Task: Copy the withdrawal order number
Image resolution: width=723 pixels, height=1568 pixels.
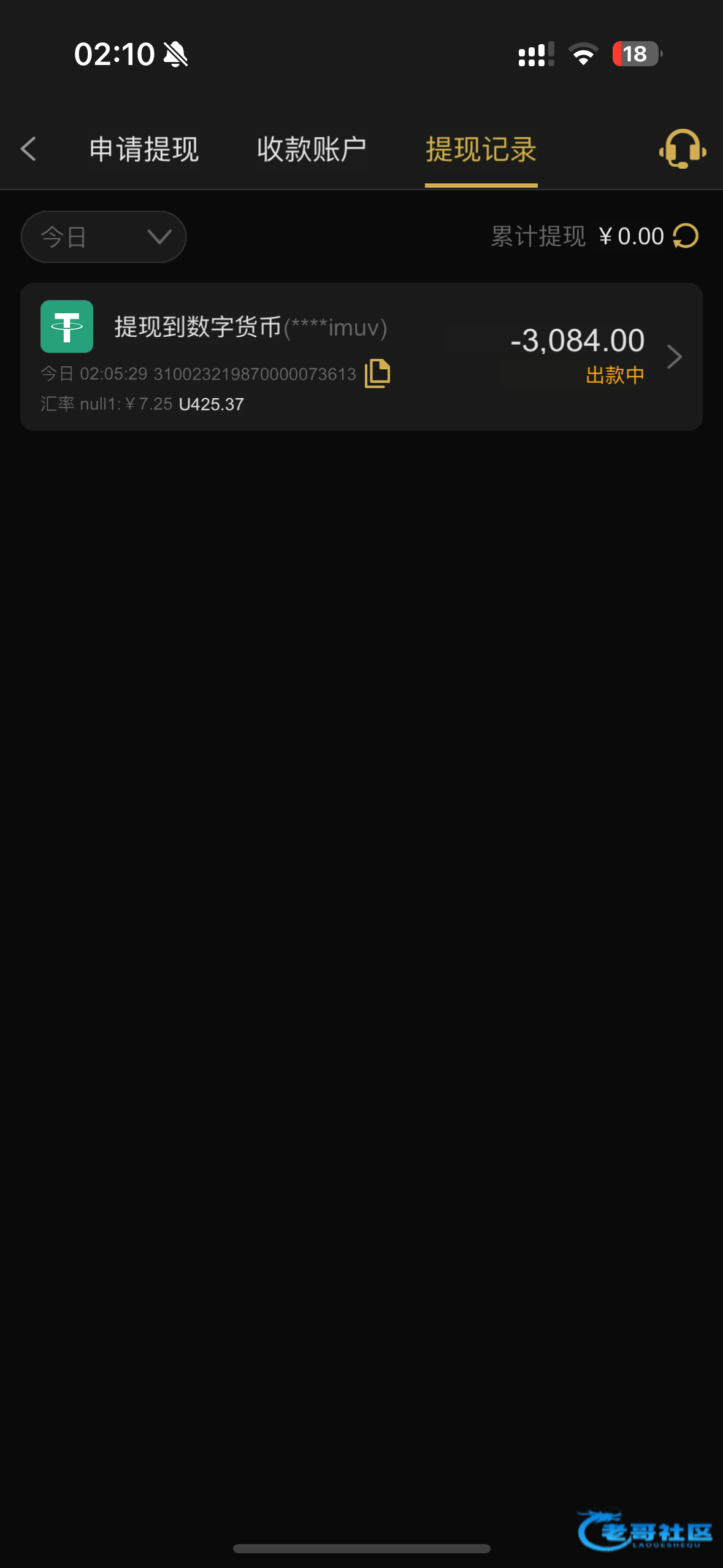Action: tap(377, 373)
